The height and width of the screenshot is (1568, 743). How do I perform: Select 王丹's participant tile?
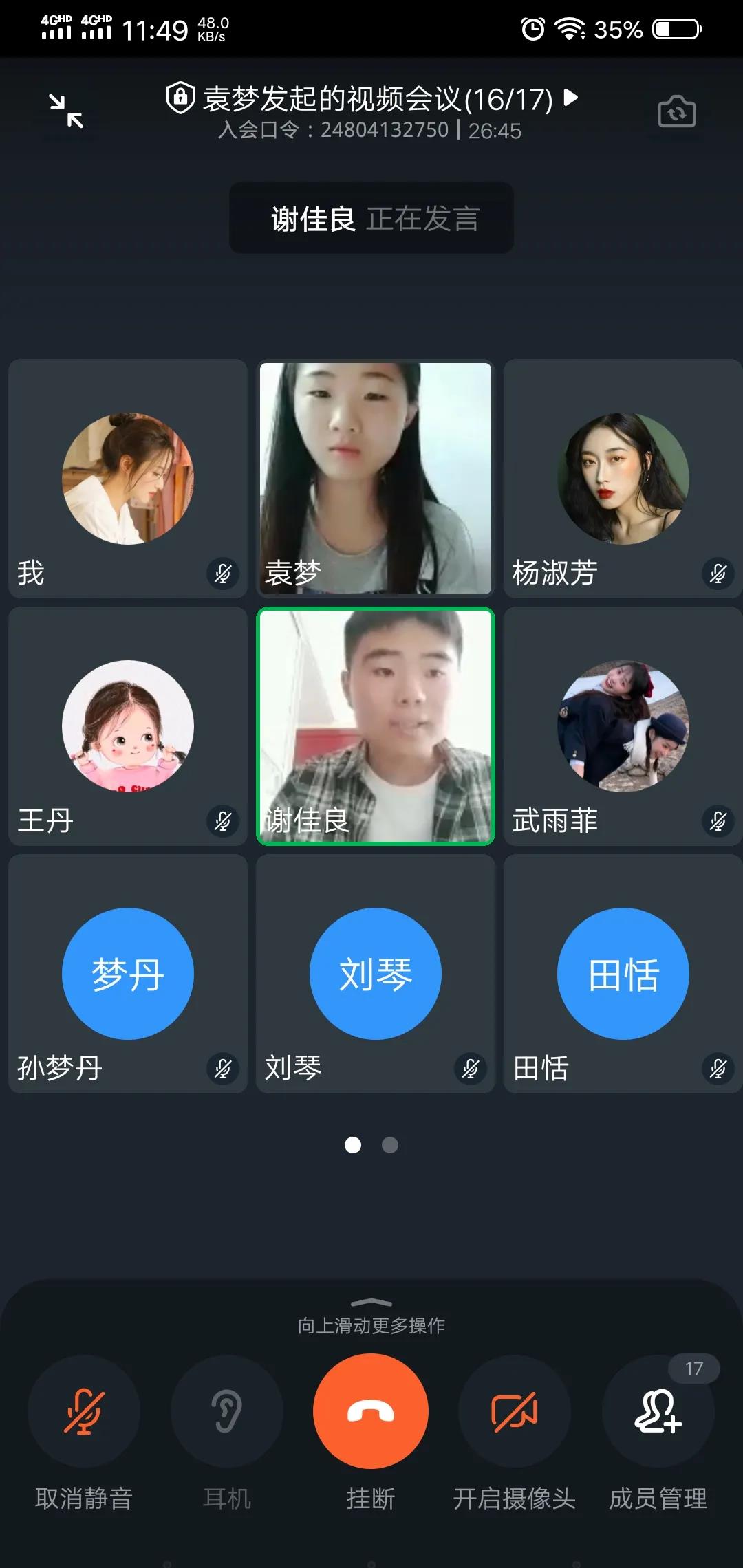[128, 726]
